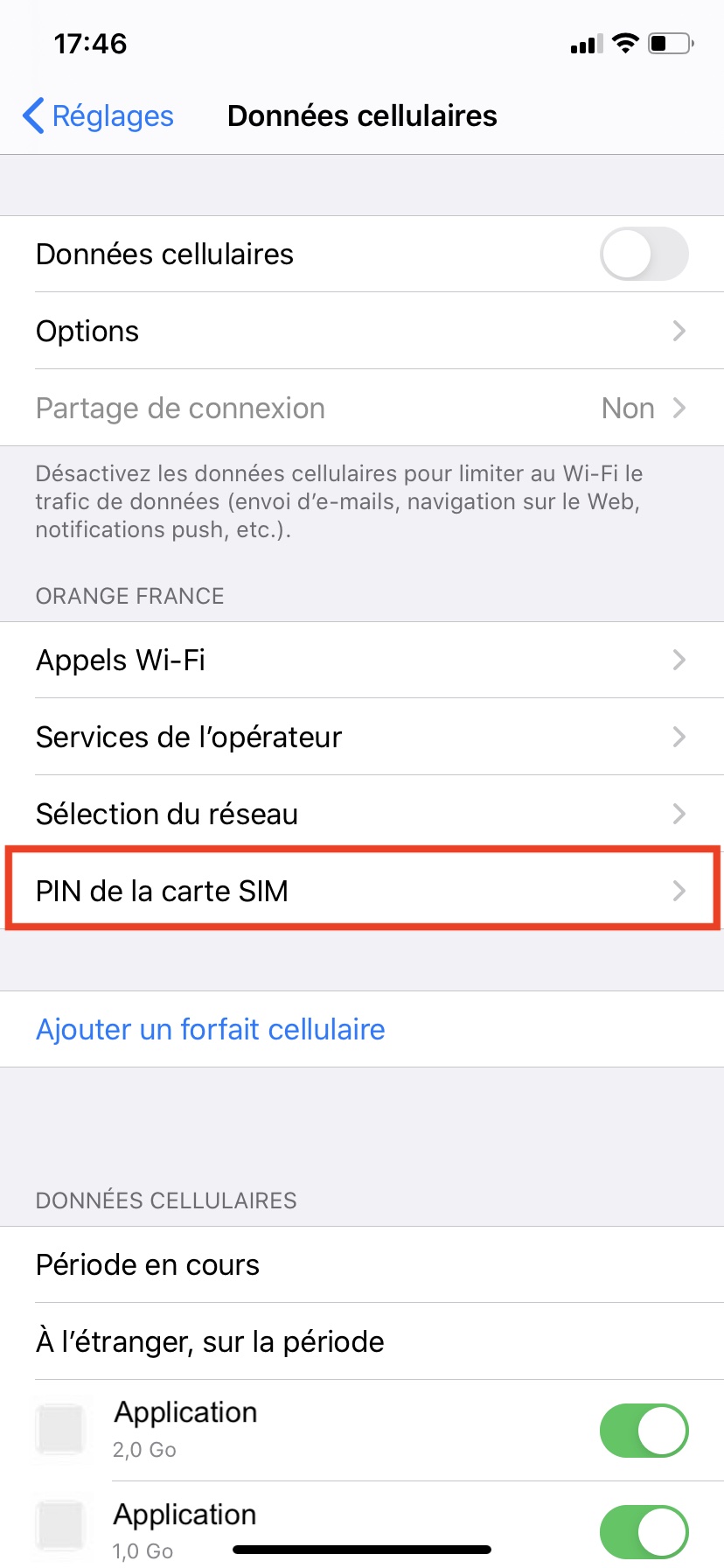Tap the cellular signal bars indicator
The height and width of the screenshot is (1568, 724).
coord(584,41)
